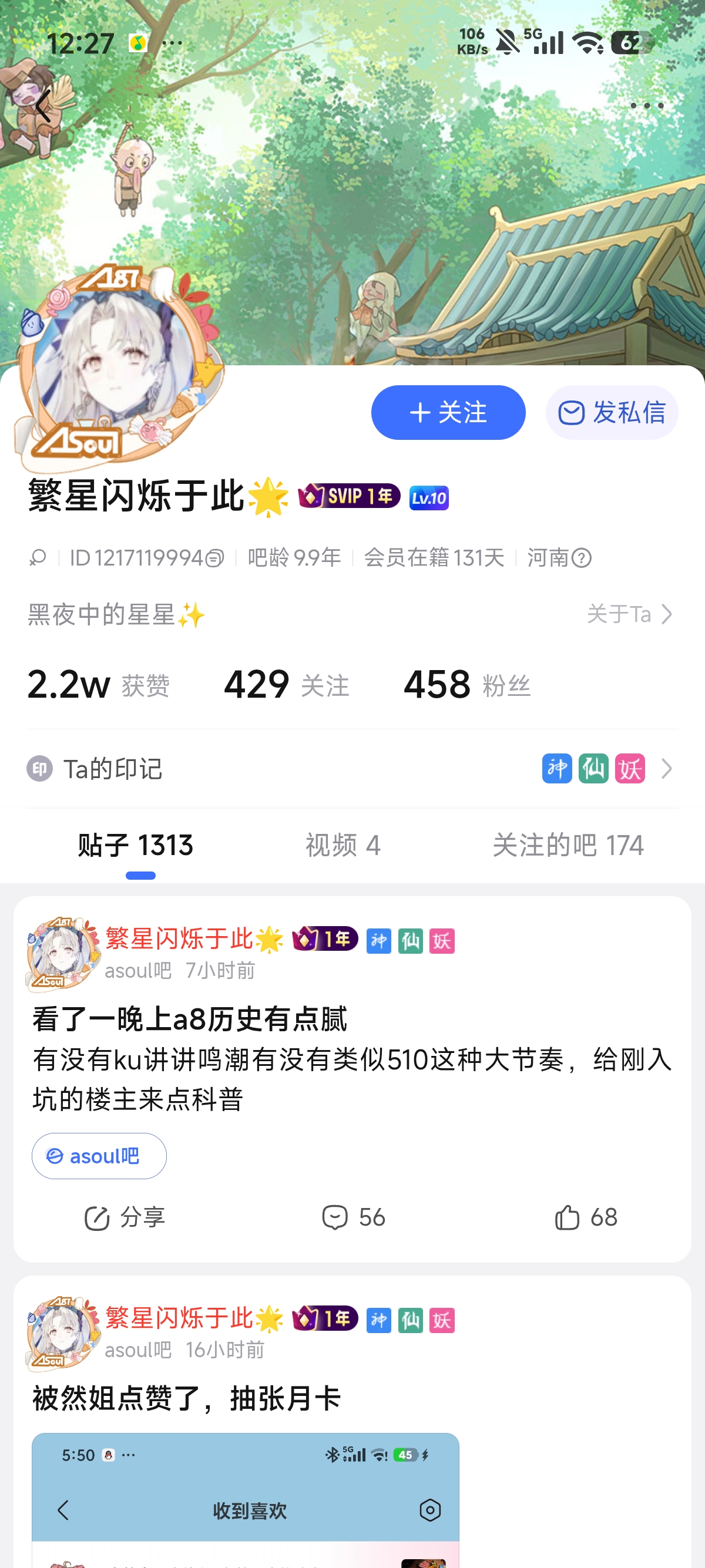Image resolution: width=705 pixels, height=1568 pixels.
Task: Share the post about a8历史
Action: [125, 1217]
